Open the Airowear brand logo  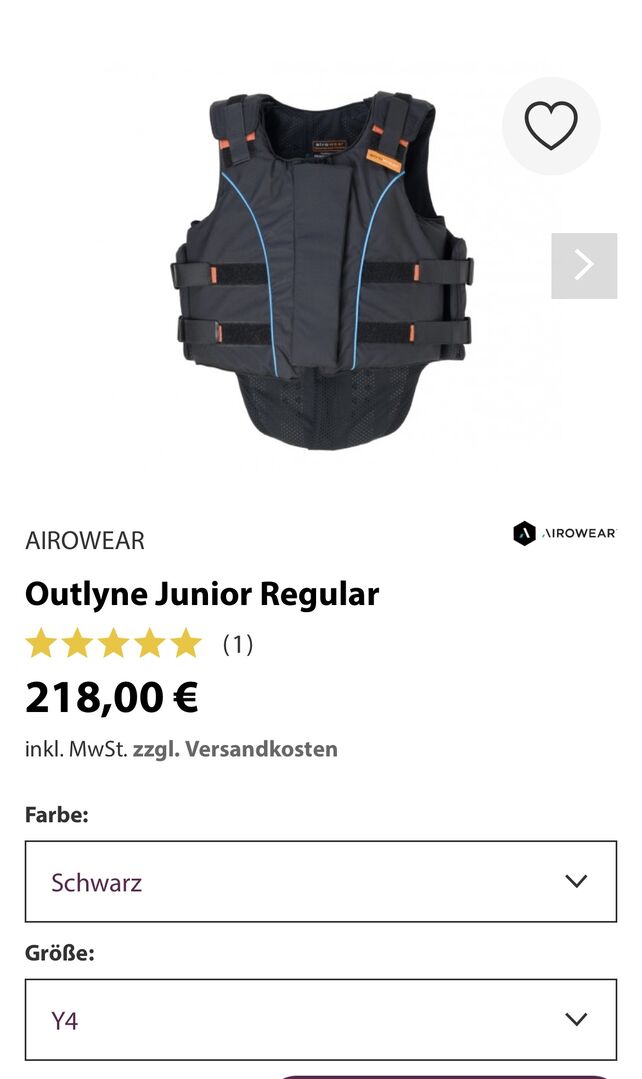tap(564, 534)
